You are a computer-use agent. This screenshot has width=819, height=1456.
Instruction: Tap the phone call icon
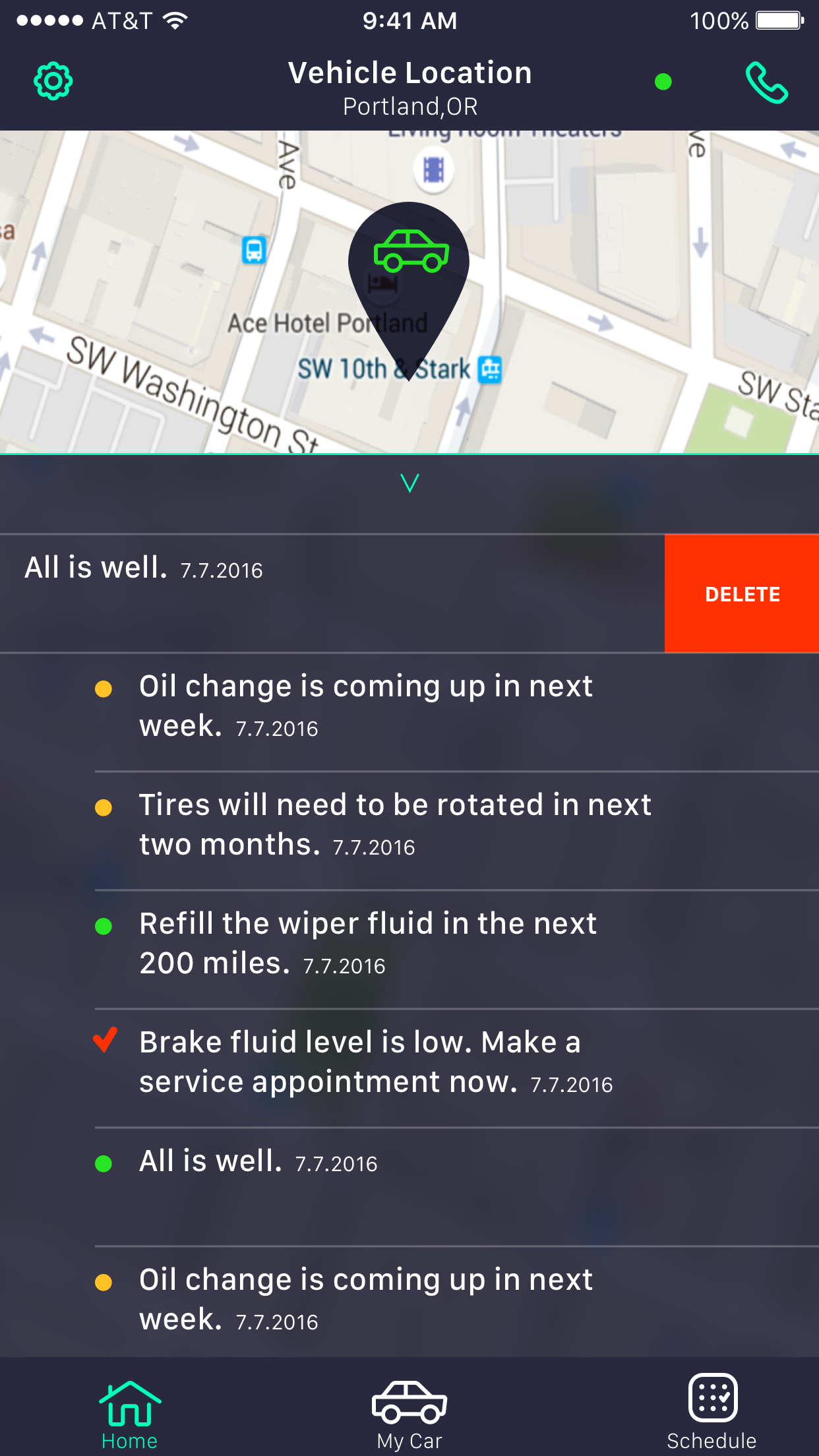pyautogui.click(x=766, y=83)
